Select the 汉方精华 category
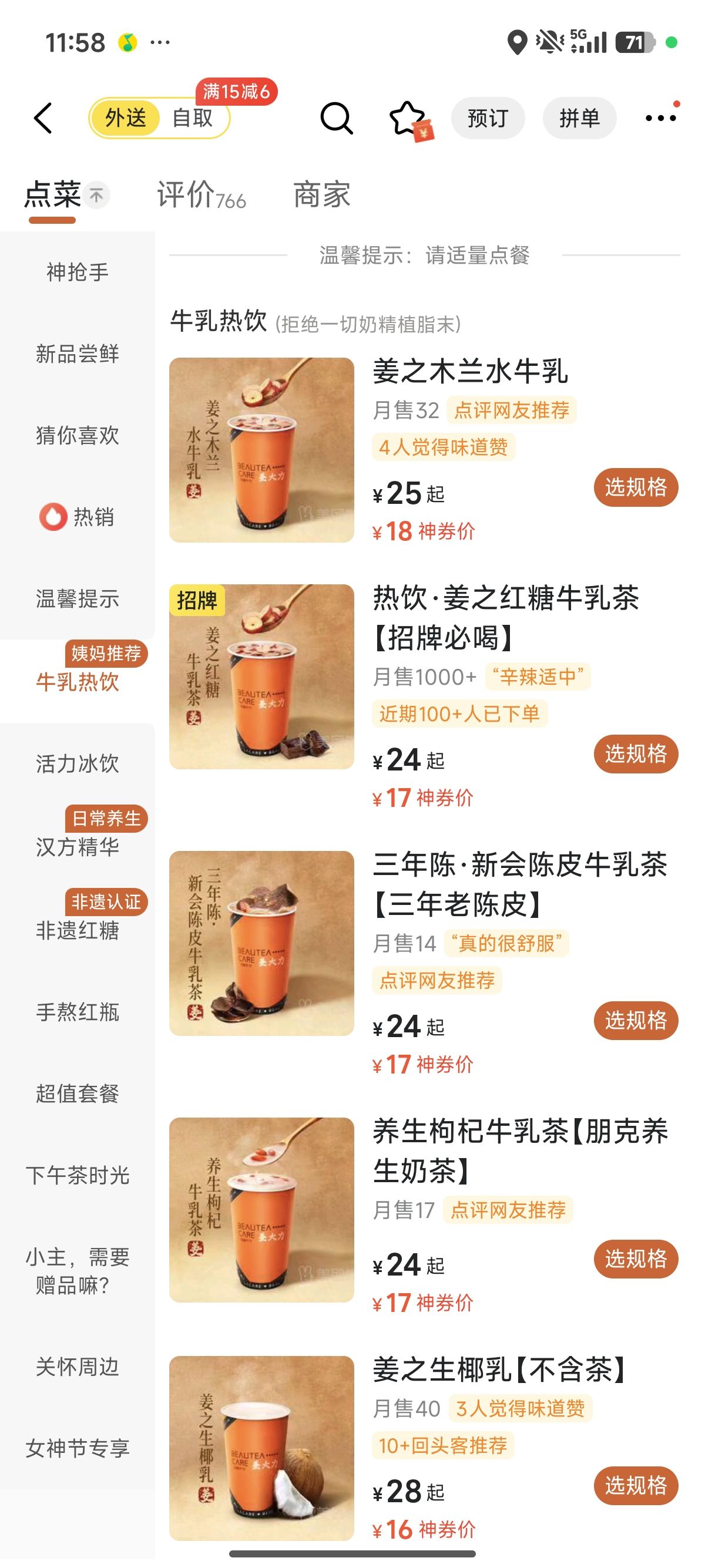This screenshot has width=705, height=1568. coord(78,847)
